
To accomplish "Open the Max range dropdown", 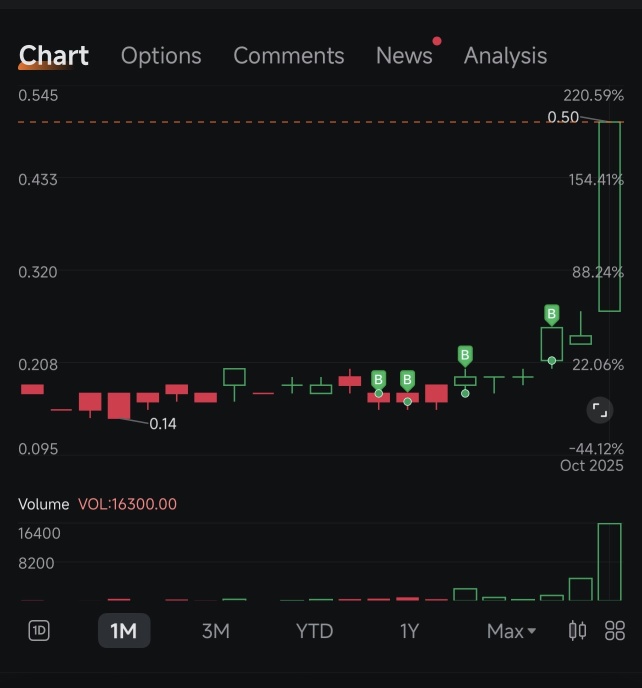I will pyautogui.click(x=511, y=630).
